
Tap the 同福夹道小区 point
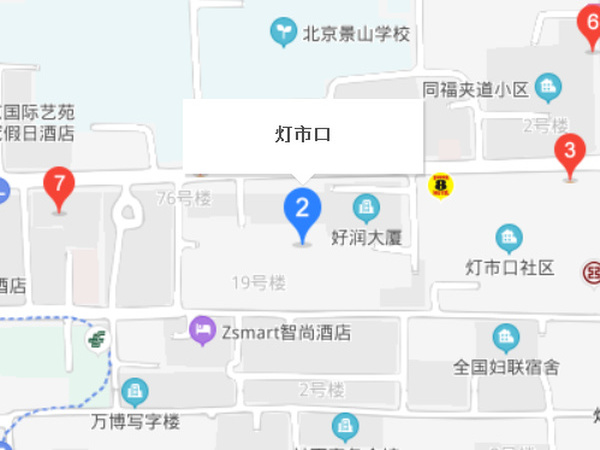pos(547,88)
